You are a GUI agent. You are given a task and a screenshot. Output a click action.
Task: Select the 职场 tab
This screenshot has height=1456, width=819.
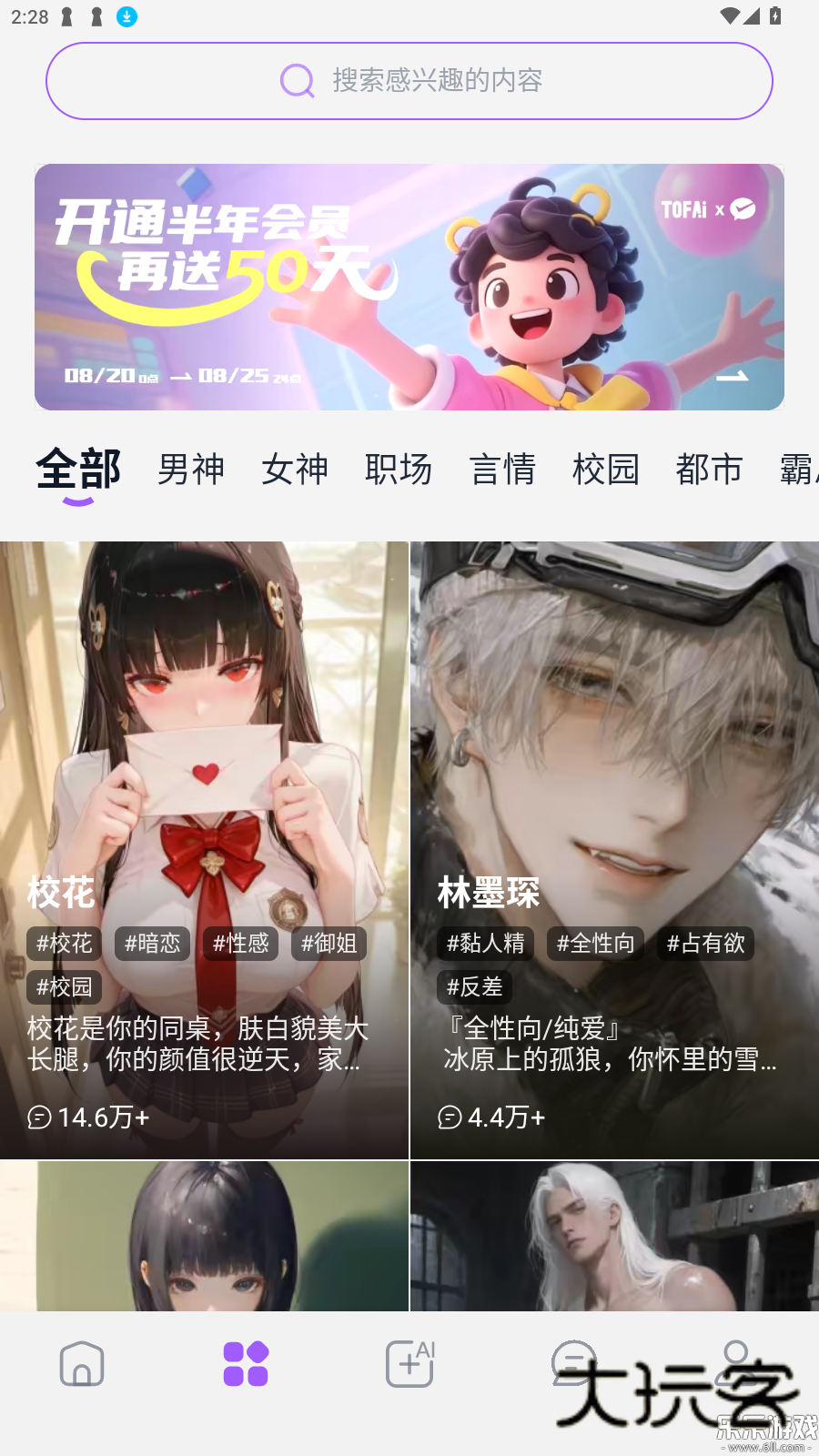point(399,469)
